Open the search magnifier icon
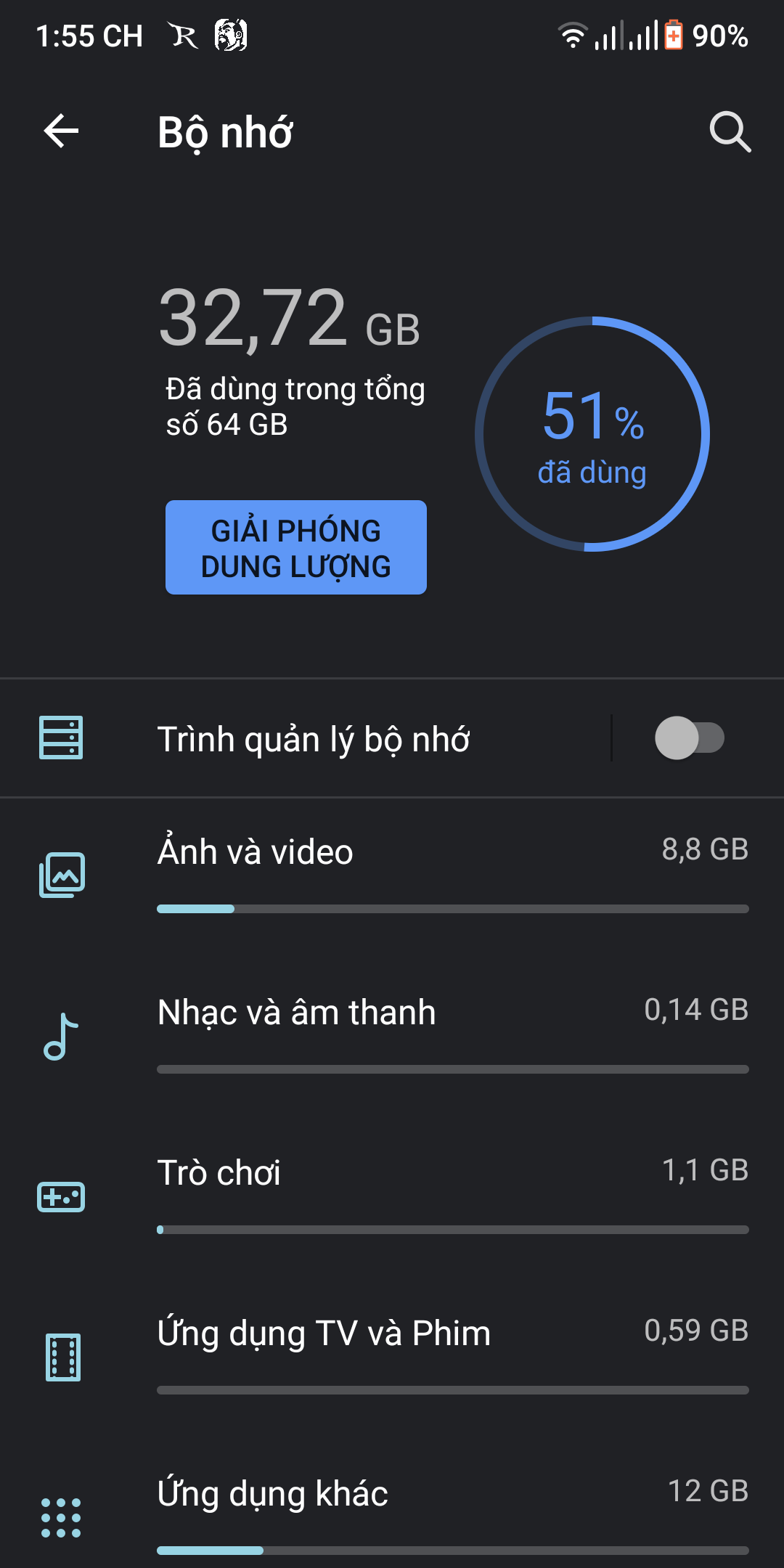This screenshot has height=1568, width=784. point(730,131)
